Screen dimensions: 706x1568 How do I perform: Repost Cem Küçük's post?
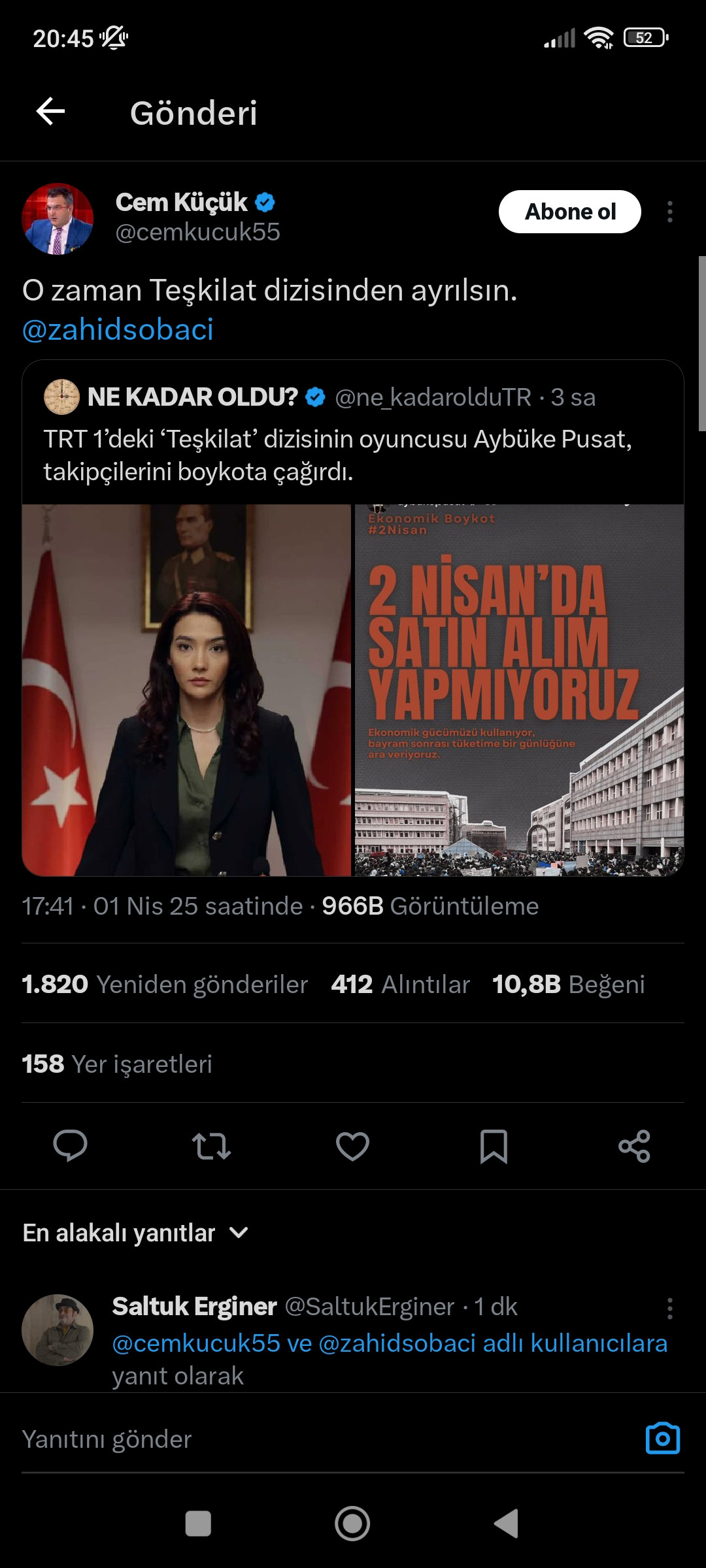point(211,1146)
